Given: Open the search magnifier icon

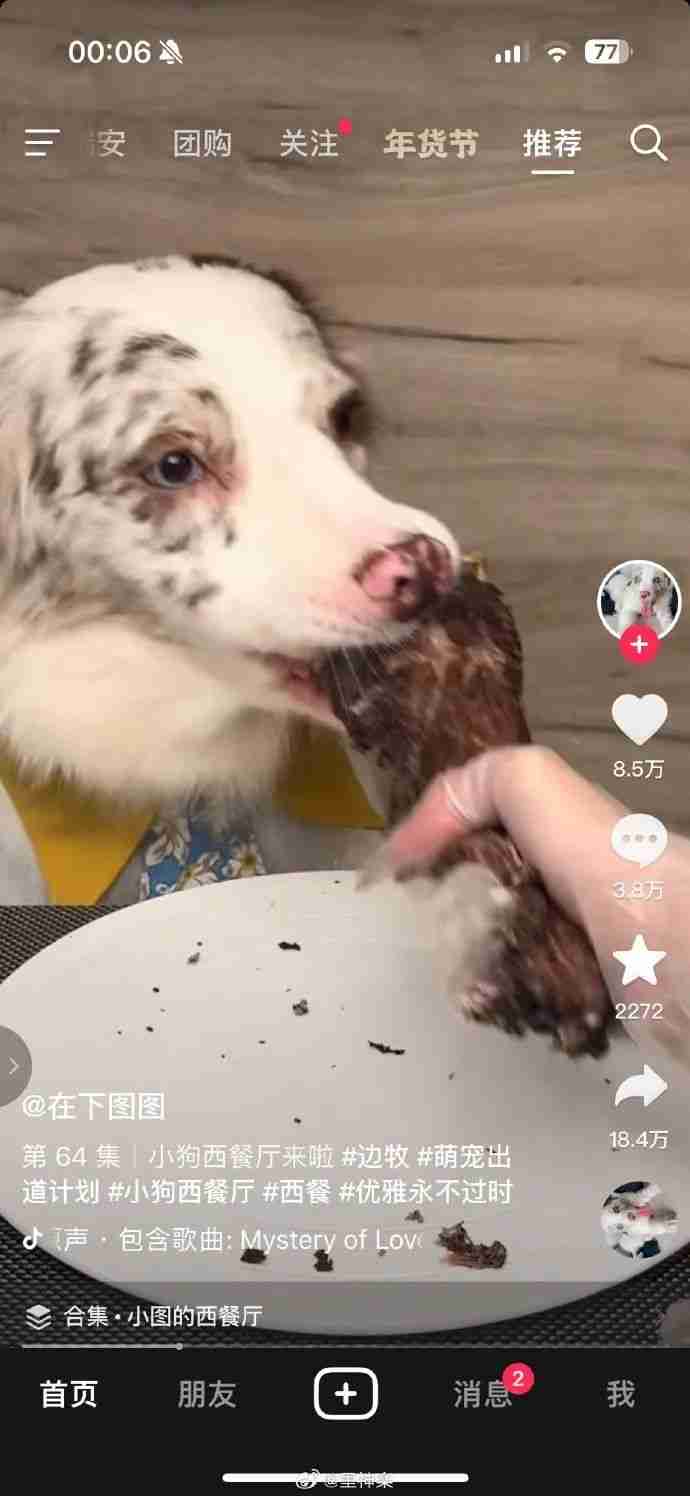Looking at the screenshot, I should (x=648, y=143).
